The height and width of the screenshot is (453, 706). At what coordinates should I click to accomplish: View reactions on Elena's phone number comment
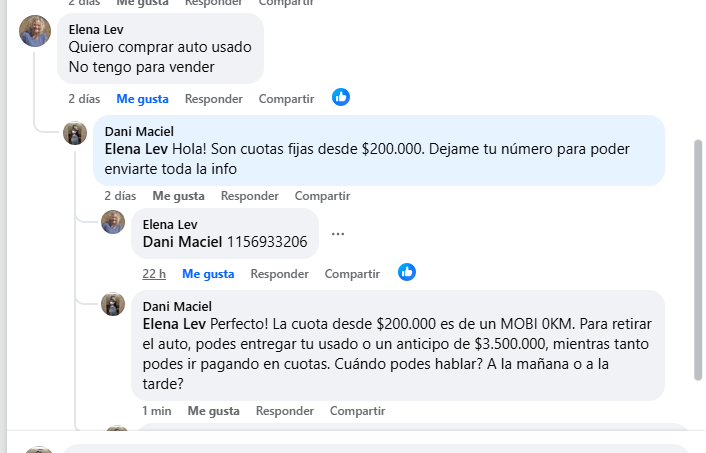pyautogui.click(x=407, y=272)
